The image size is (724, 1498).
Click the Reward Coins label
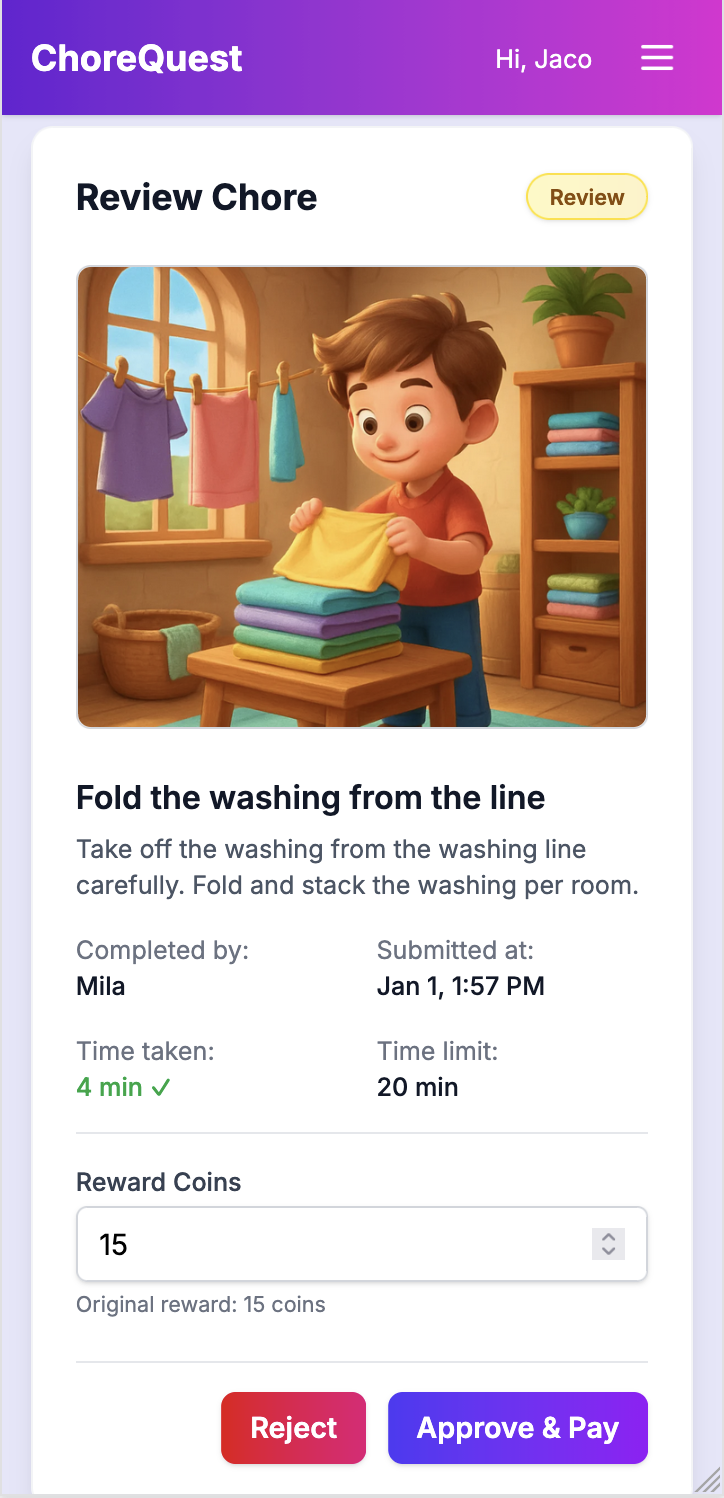[x=158, y=1182]
